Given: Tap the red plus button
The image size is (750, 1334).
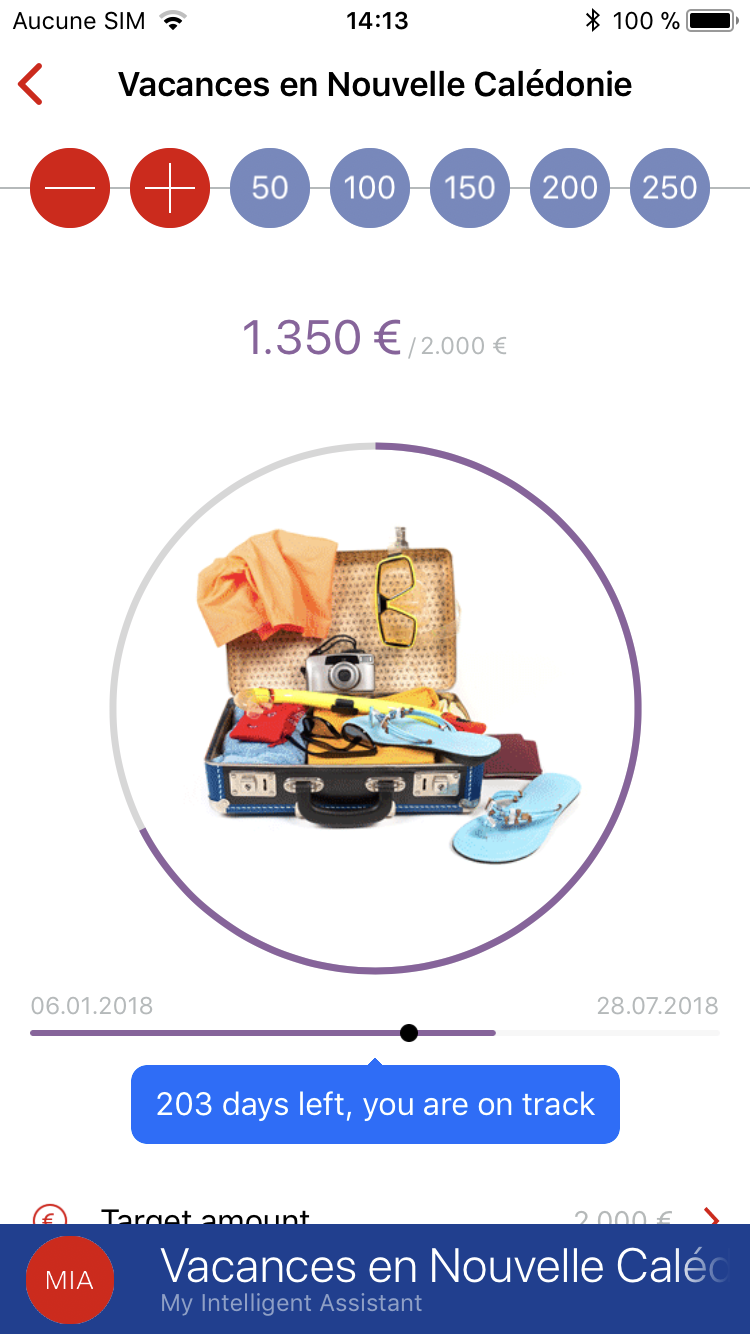Looking at the screenshot, I should click(170, 188).
